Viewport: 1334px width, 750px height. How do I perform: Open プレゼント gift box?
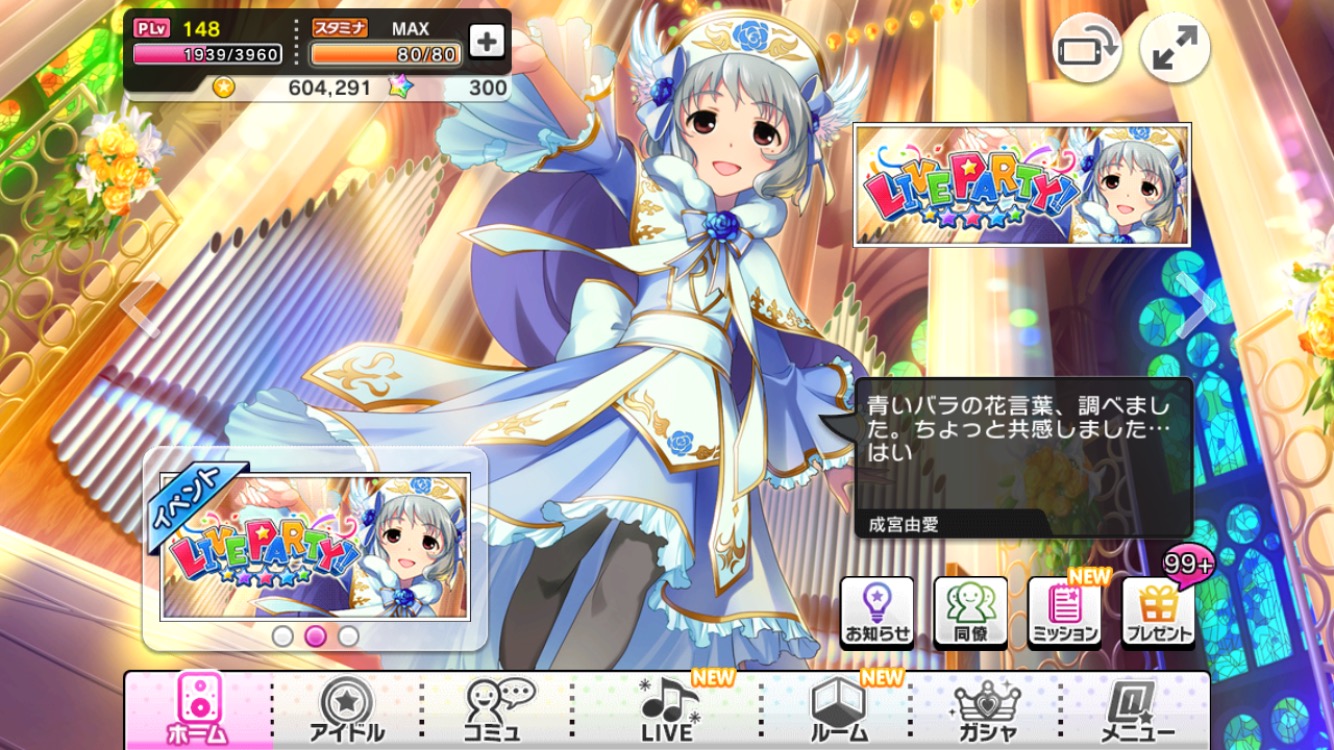pos(1159,612)
